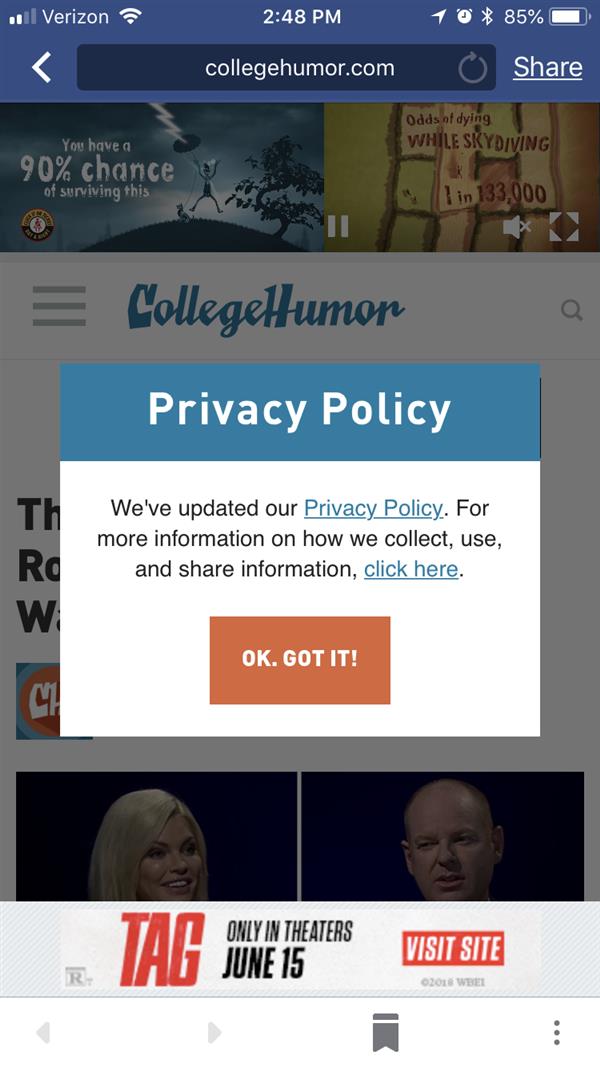600x1067 pixels.
Task: Dismiss dialog with OK. GOT IT!
Action: [x=299, y=659]
